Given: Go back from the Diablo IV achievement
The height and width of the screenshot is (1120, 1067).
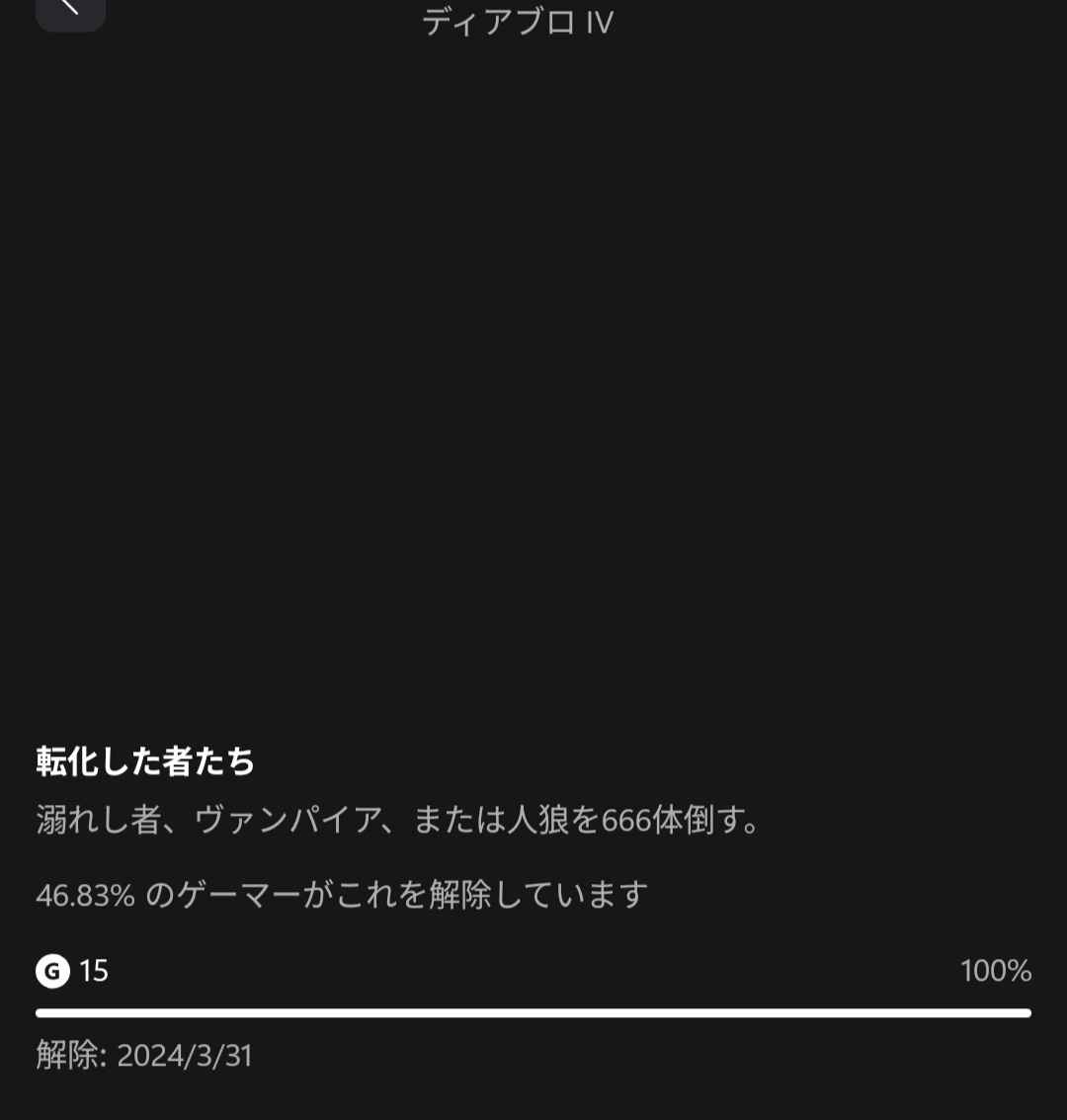Looking at the screenshot, I should tap(70, 10).
